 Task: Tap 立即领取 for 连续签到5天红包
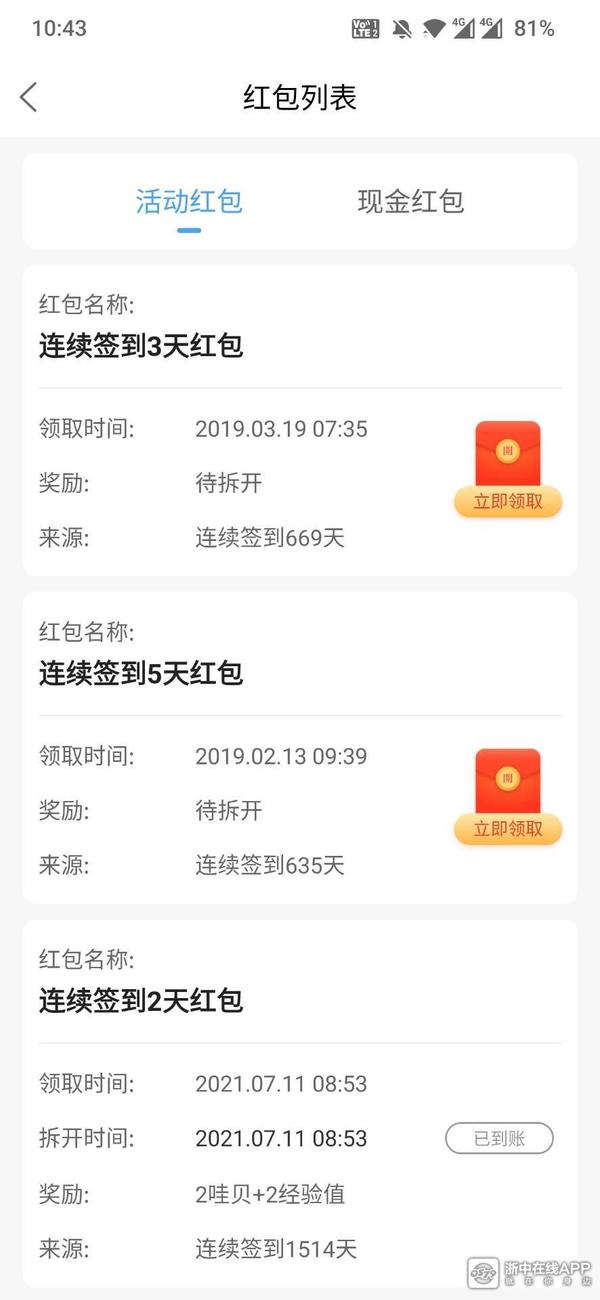coord(508,829)
